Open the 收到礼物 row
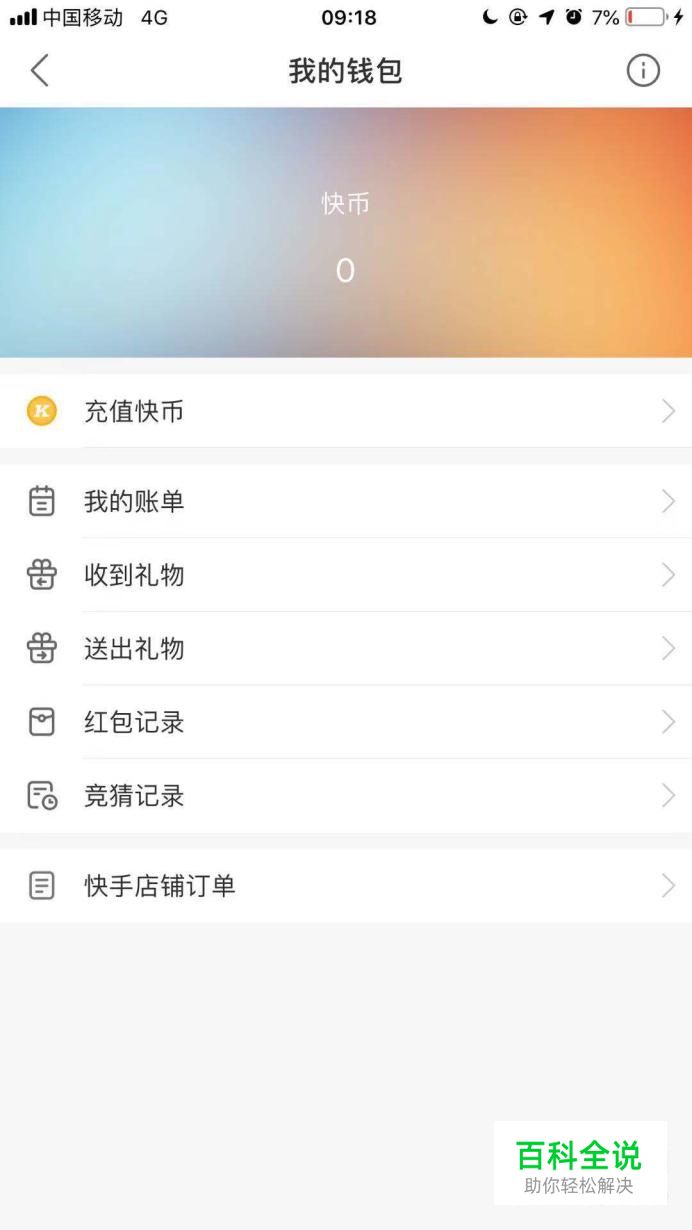Viewport: 692px width, 1230px height. tap(345, 575)
